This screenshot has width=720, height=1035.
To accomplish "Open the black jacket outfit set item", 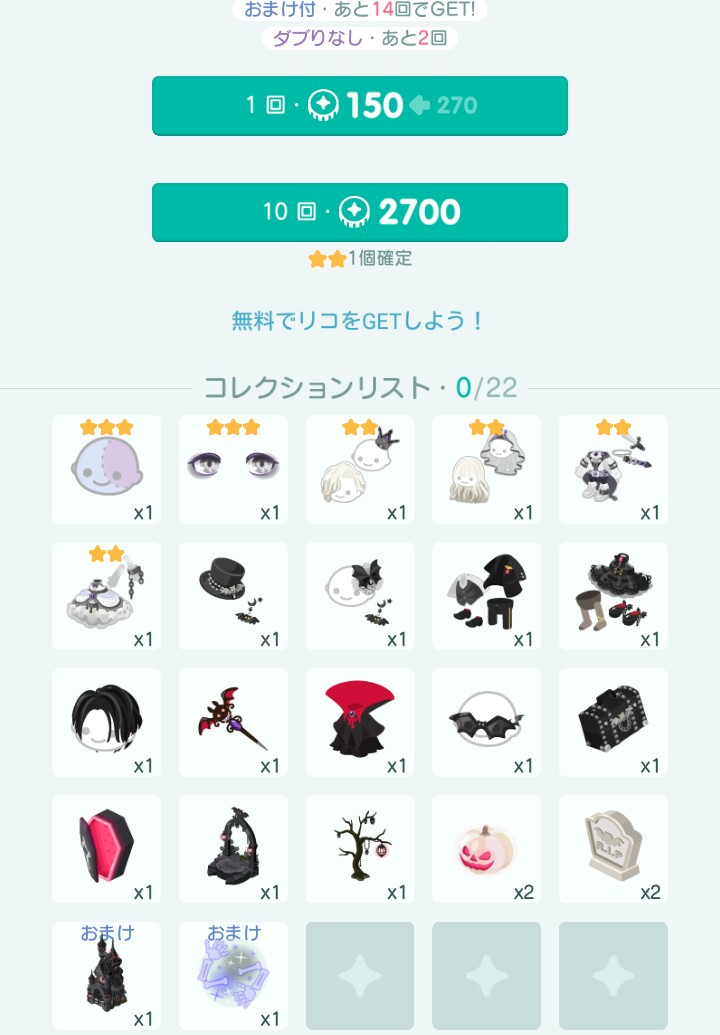I will 486,596.
